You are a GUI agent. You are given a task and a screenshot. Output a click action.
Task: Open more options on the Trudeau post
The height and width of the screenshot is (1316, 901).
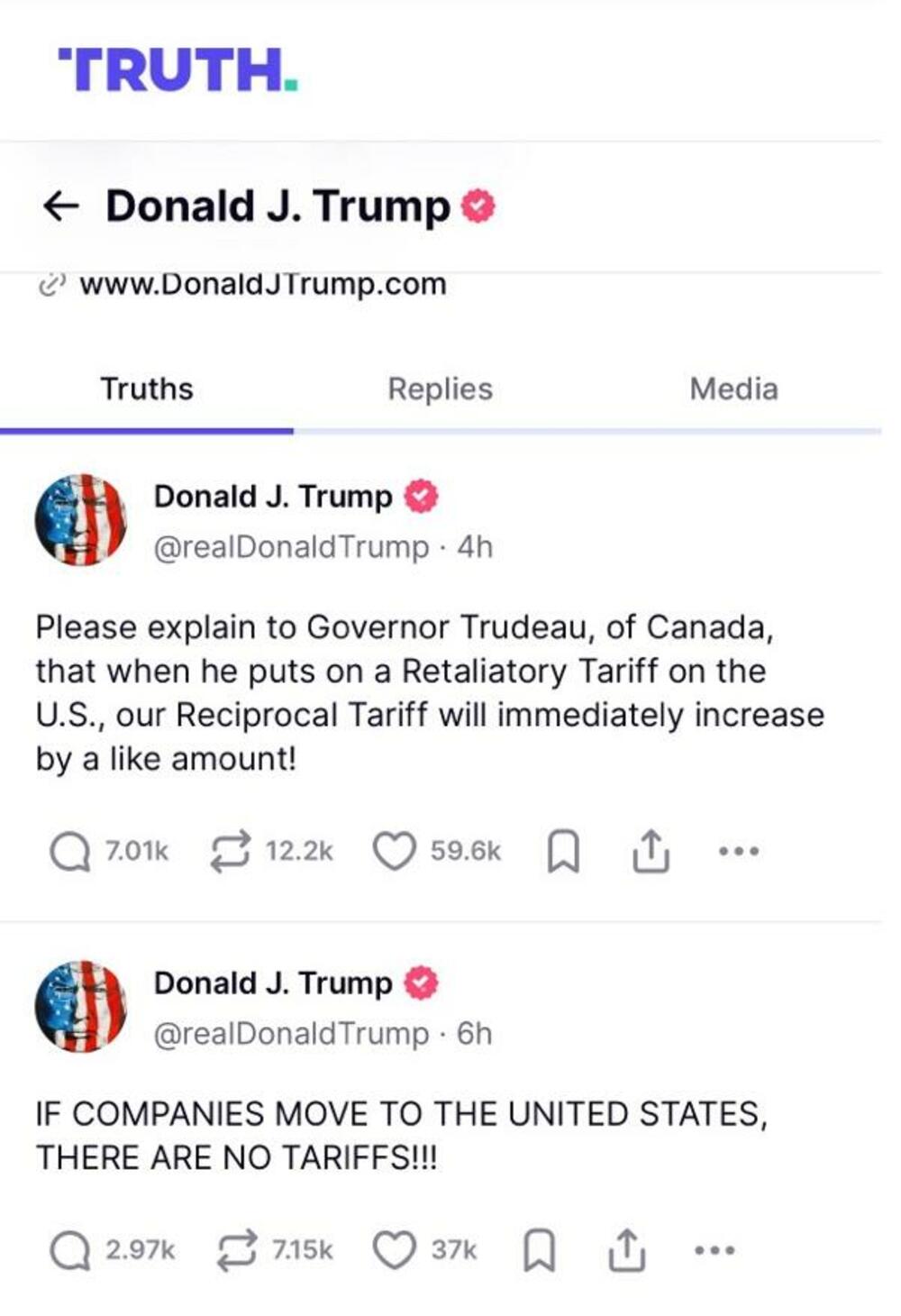point(739,851)
